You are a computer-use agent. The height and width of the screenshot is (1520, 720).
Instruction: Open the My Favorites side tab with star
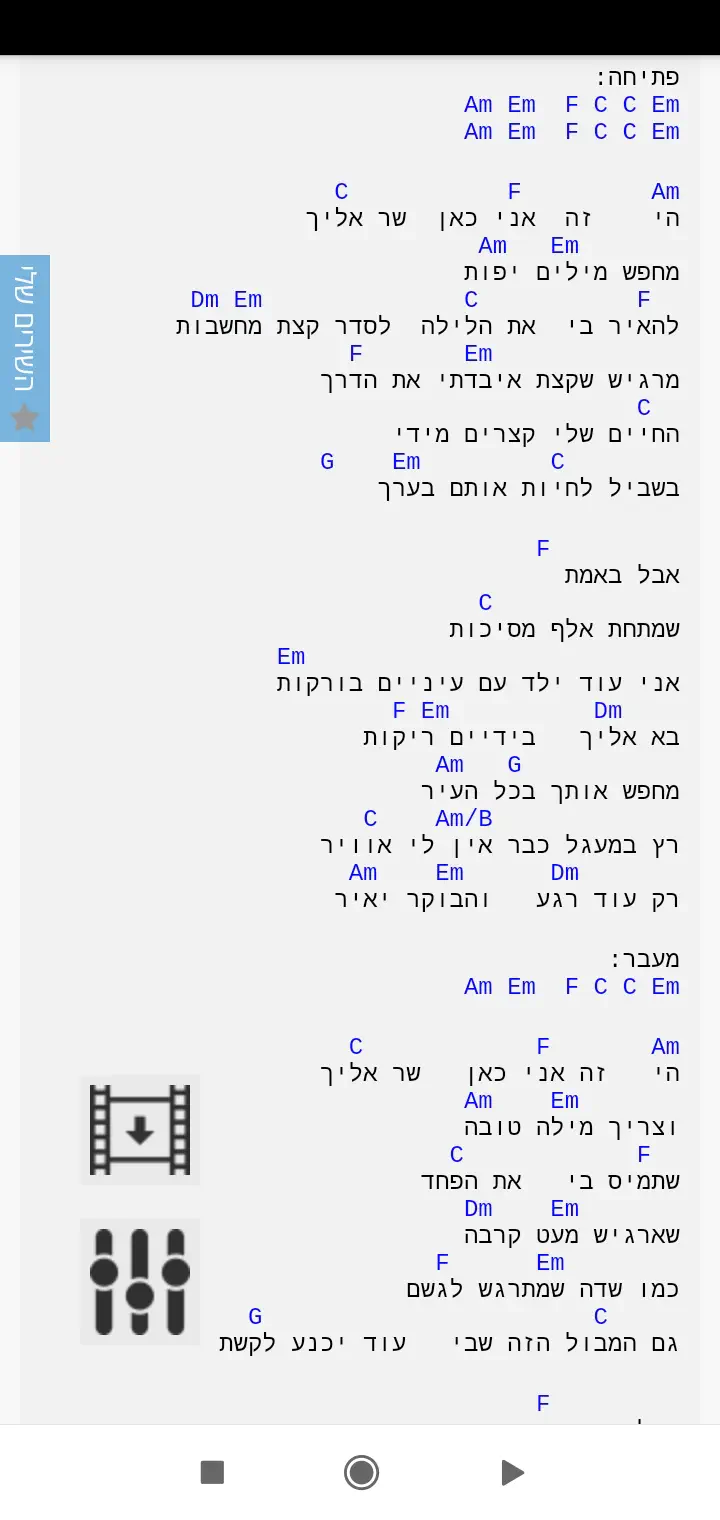click(25, 348)
